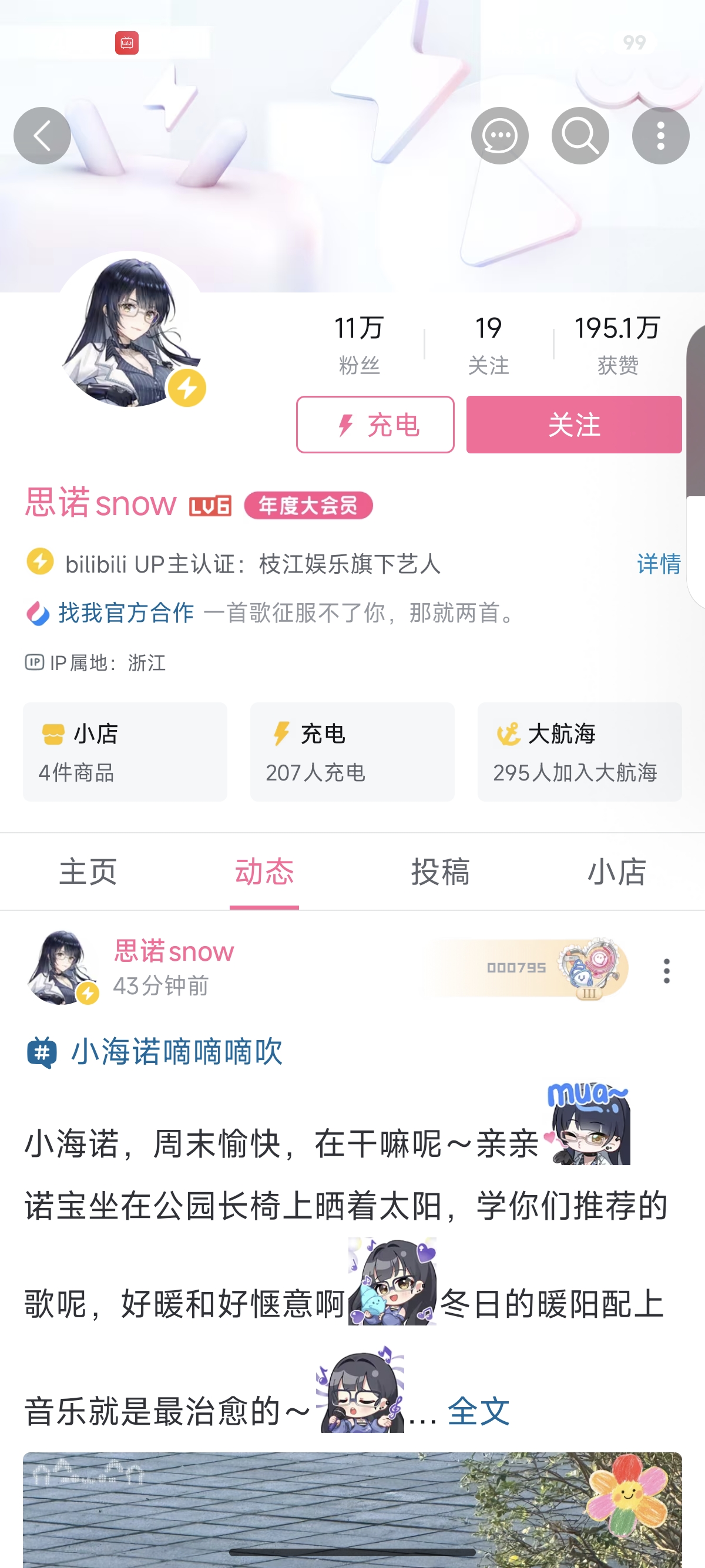Open 详情 for UP主认证
Screen dimensions: 705x1568
658,564
